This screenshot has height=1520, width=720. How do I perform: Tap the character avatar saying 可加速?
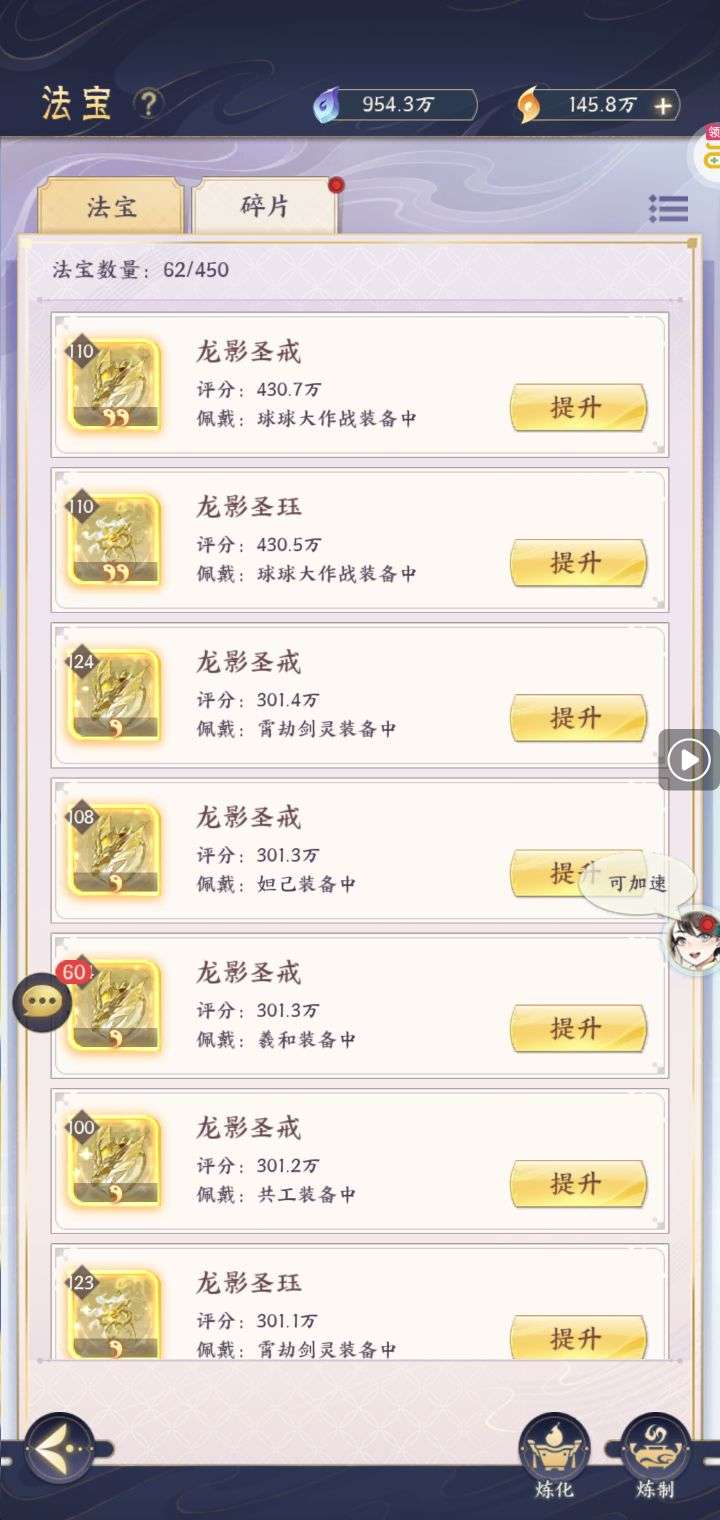(693, 941)
